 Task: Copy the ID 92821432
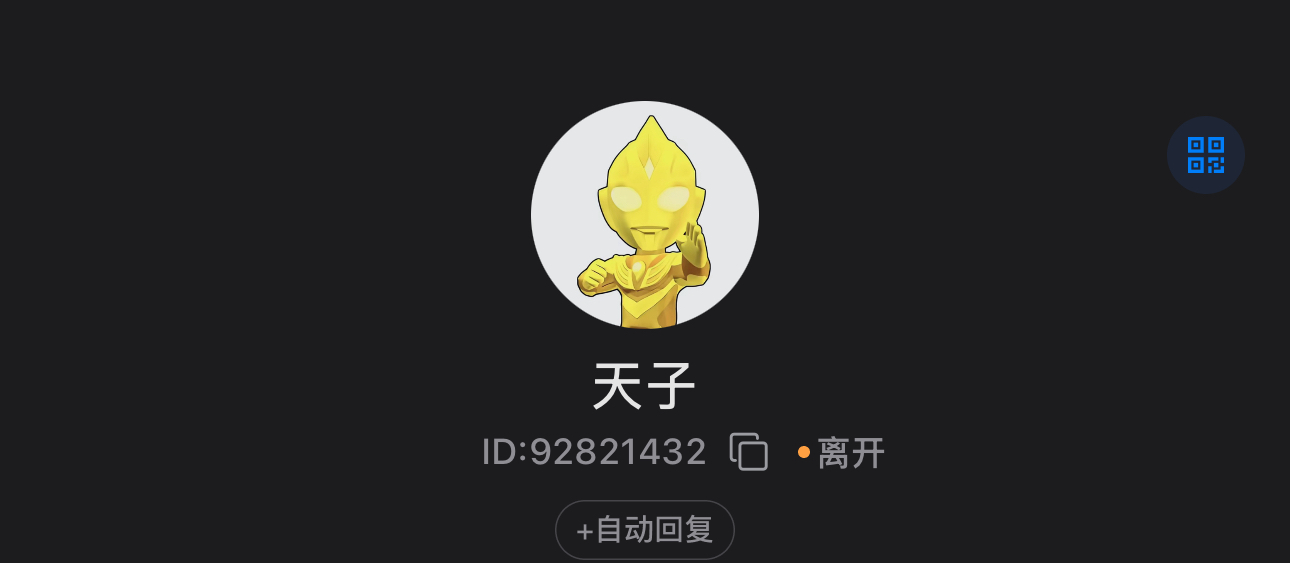tap(749, 452)
